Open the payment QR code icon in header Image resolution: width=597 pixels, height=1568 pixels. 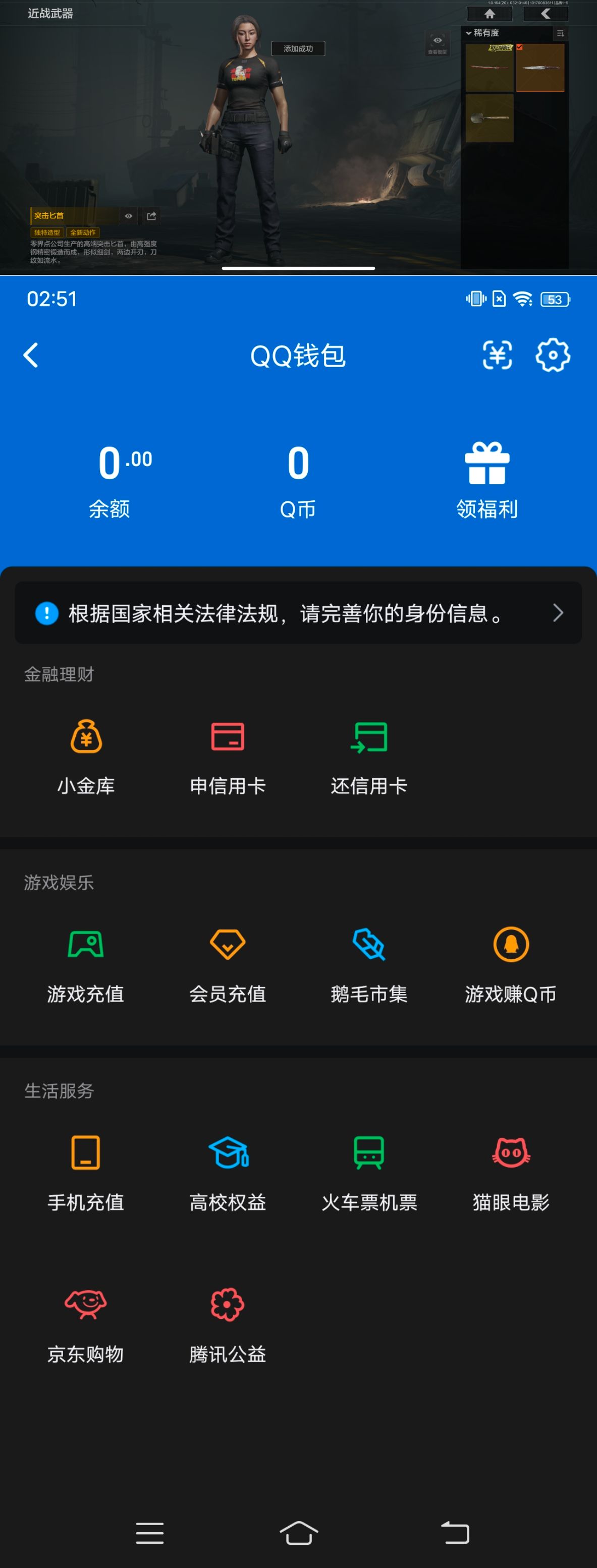click(497, 356)
